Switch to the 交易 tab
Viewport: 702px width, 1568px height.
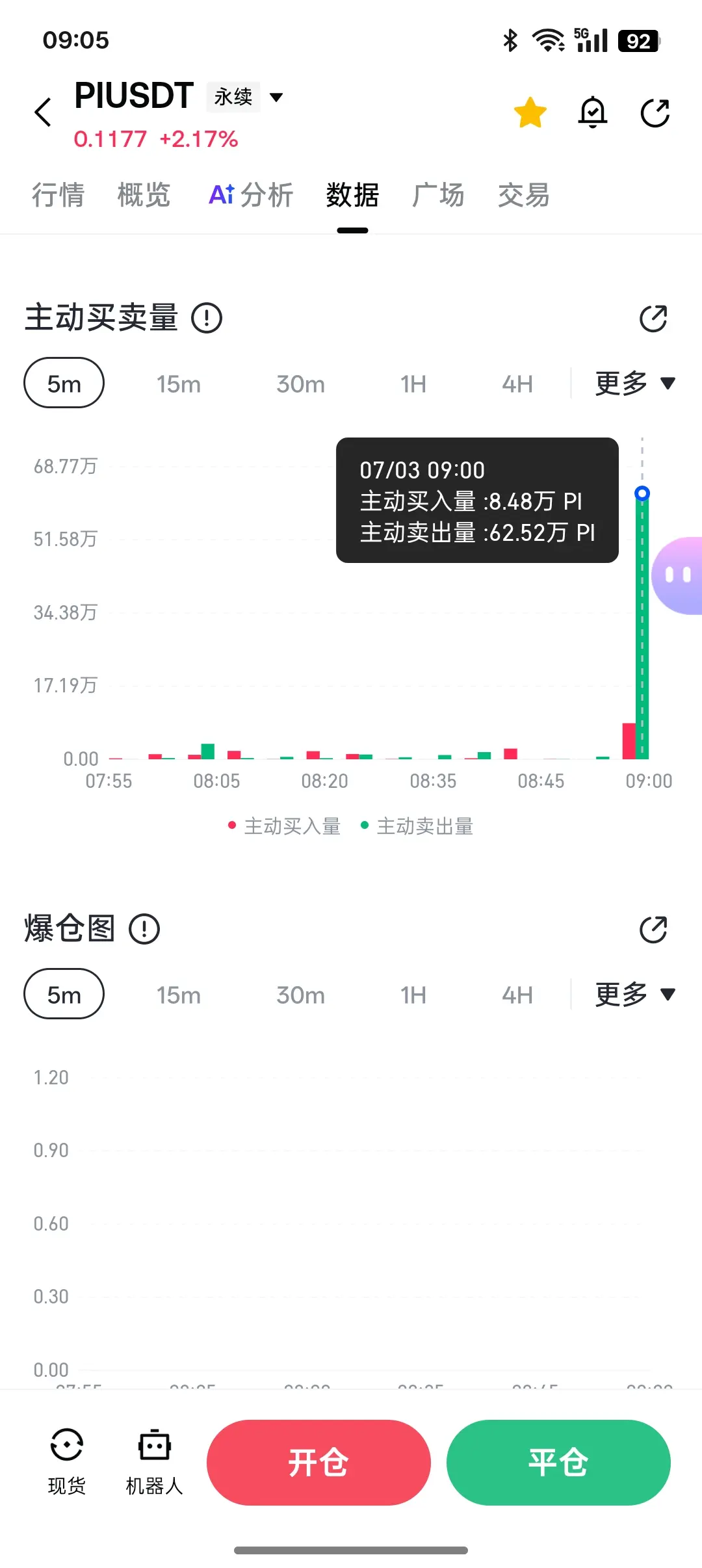coord(524,195)
